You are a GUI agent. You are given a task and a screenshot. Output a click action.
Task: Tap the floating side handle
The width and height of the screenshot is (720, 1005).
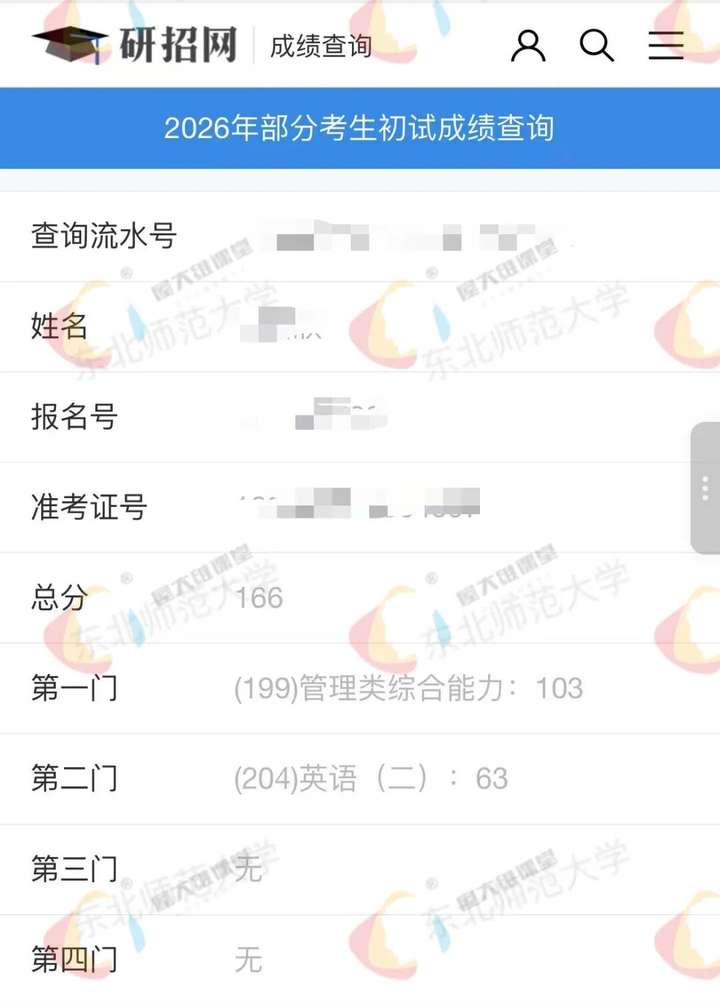705,487
